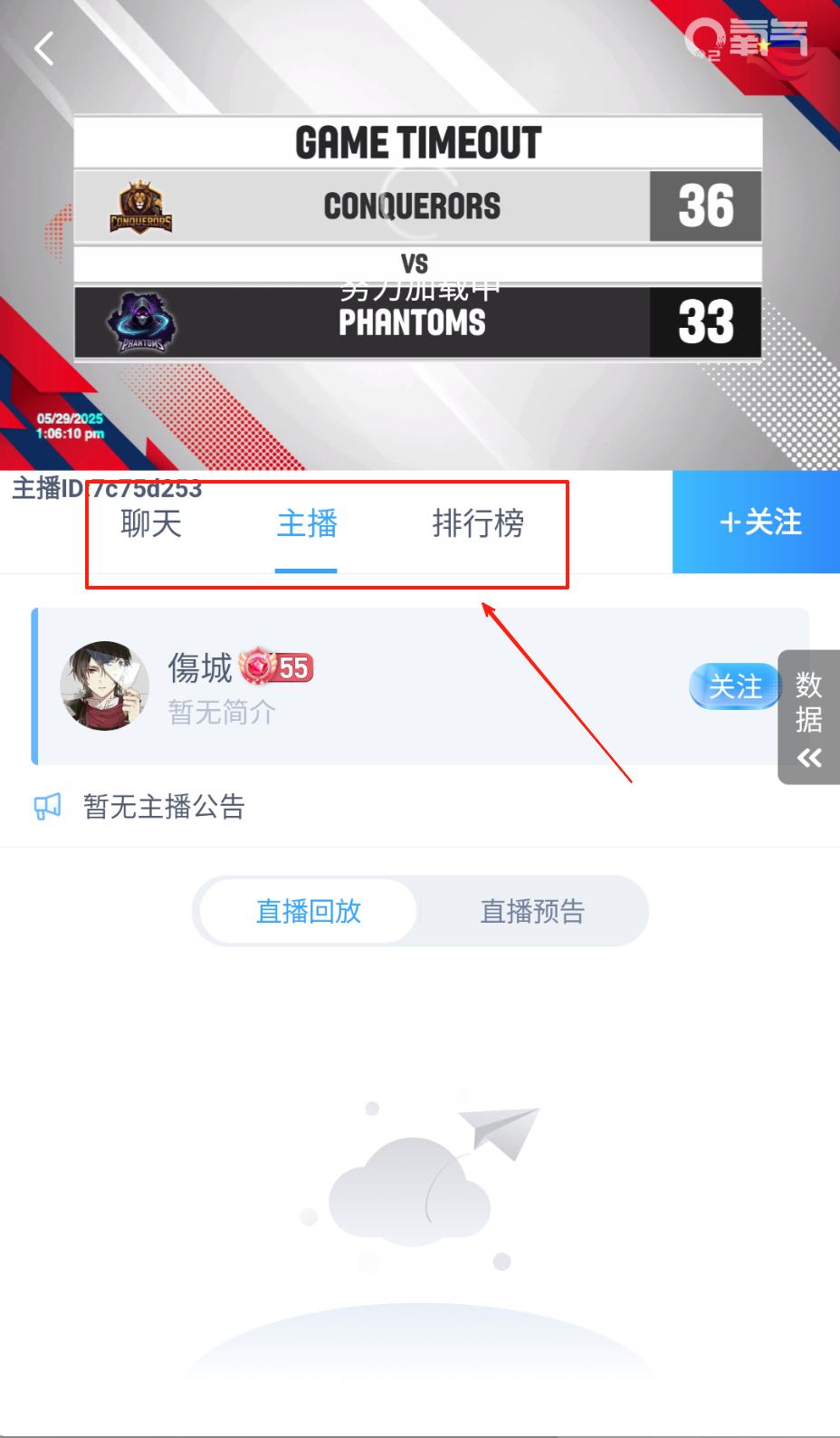Switch to 直播预告 segment
Viewport: 840px width, 1438px height.
[x=532, y=911]
